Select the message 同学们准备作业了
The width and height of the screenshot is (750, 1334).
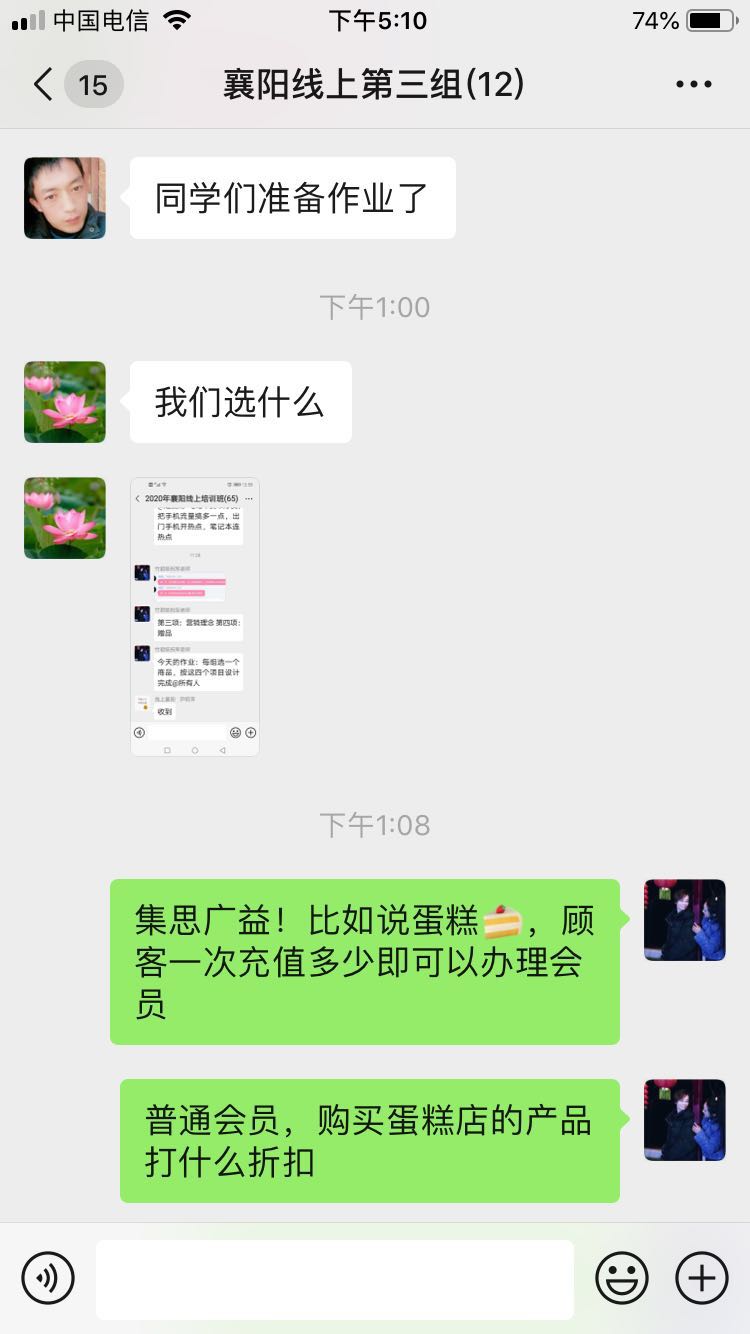[292, 197]
